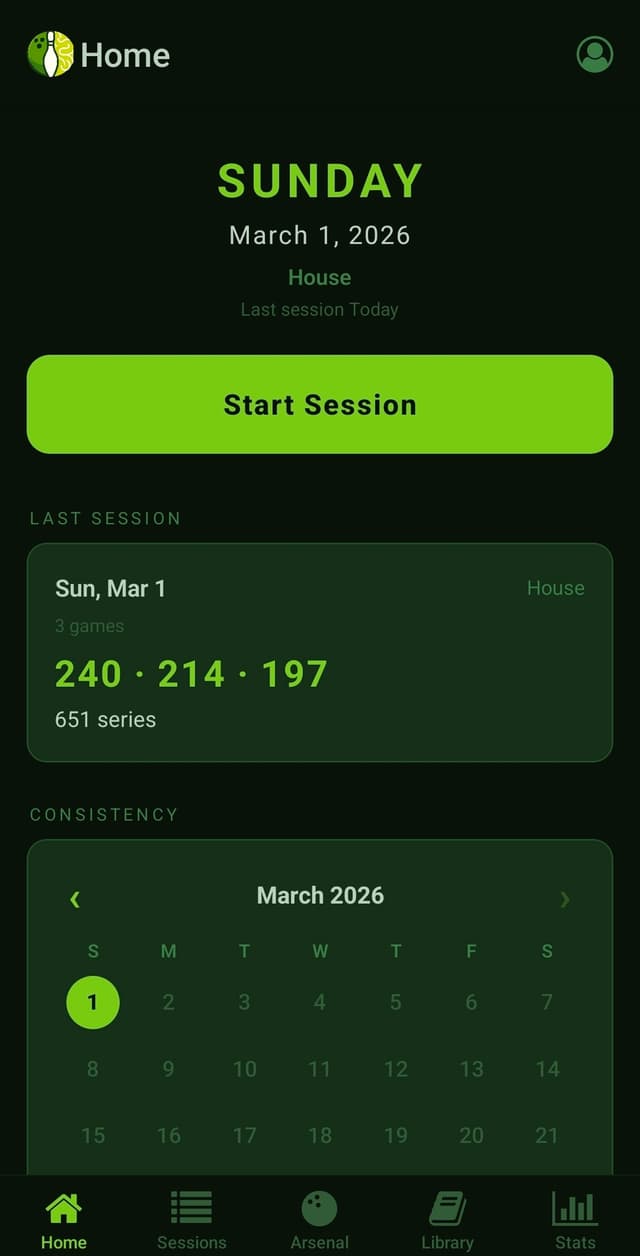Select March 1 on the calendar
This screenshot has height=1256, width=640.
(x=93, y=1002)
